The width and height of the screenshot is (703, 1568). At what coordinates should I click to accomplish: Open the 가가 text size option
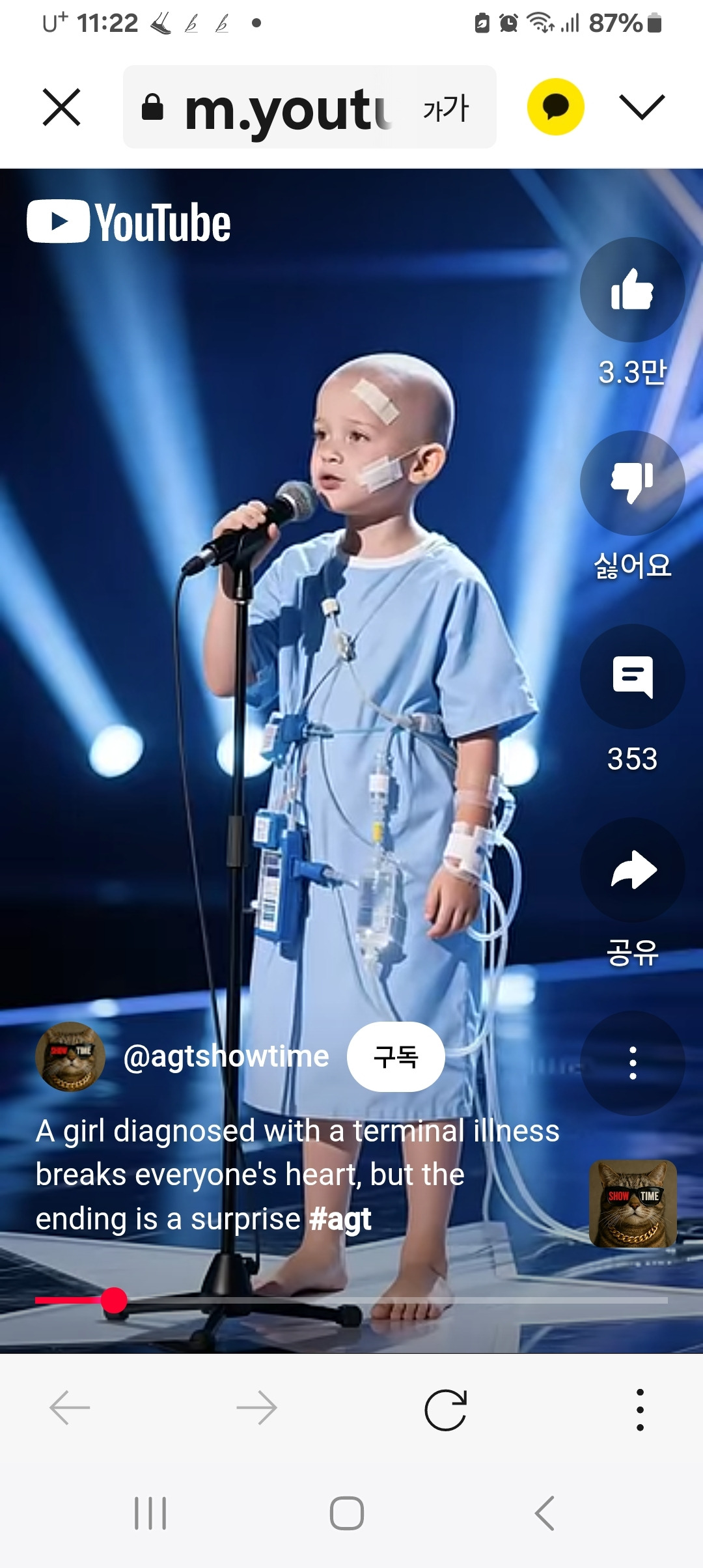(x=446, y=109)
